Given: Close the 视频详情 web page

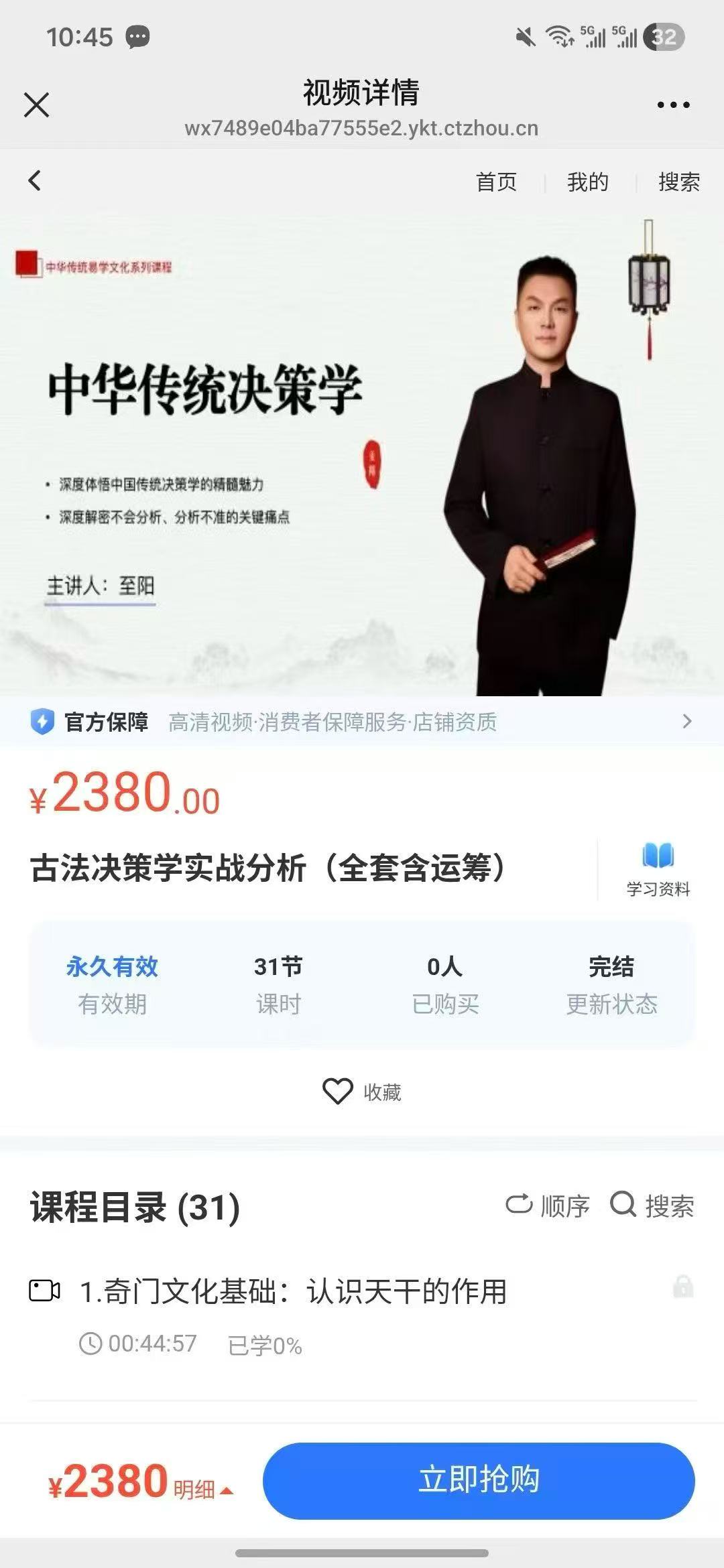Looking at the screenshot, I should coord(36,105).
